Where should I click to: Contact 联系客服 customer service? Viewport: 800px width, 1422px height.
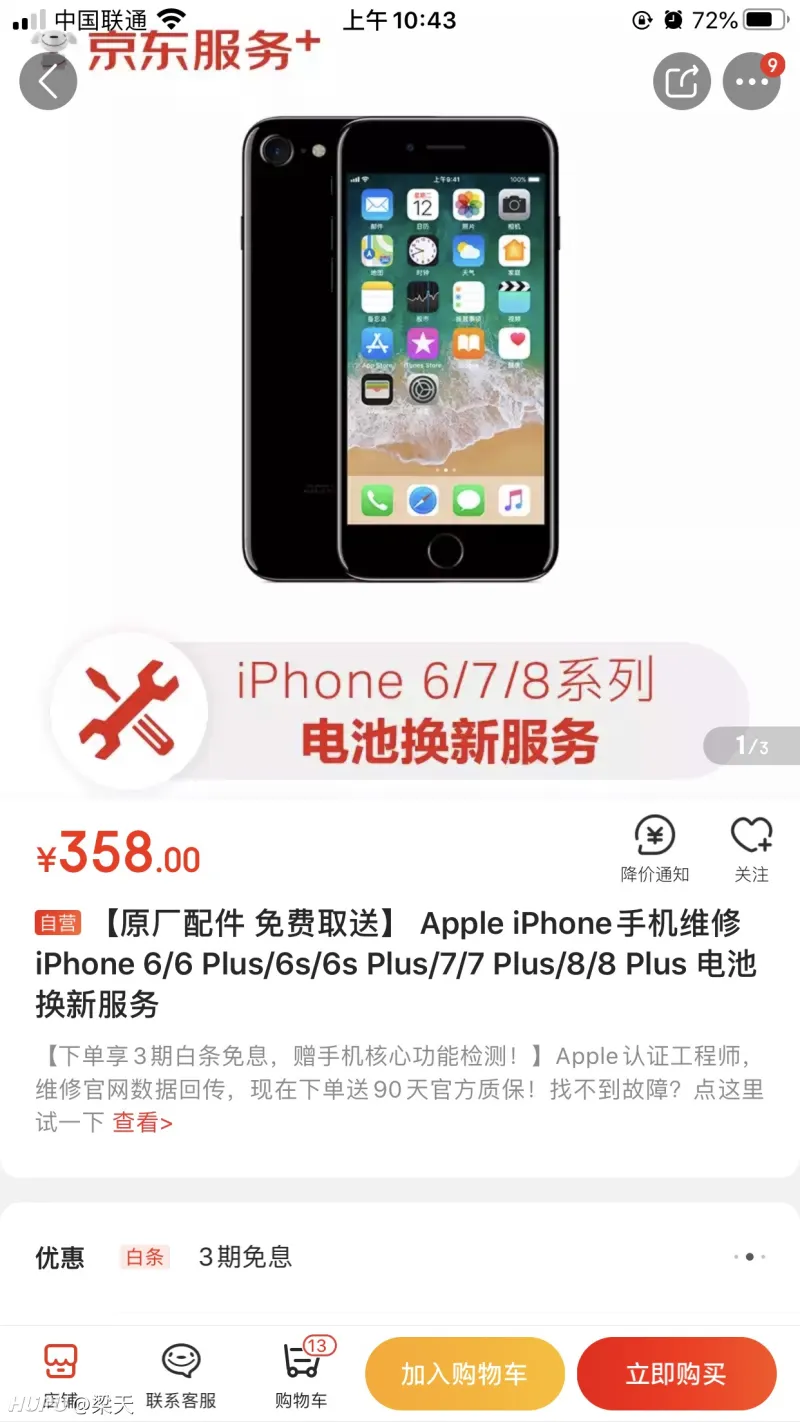[181, 1375]
